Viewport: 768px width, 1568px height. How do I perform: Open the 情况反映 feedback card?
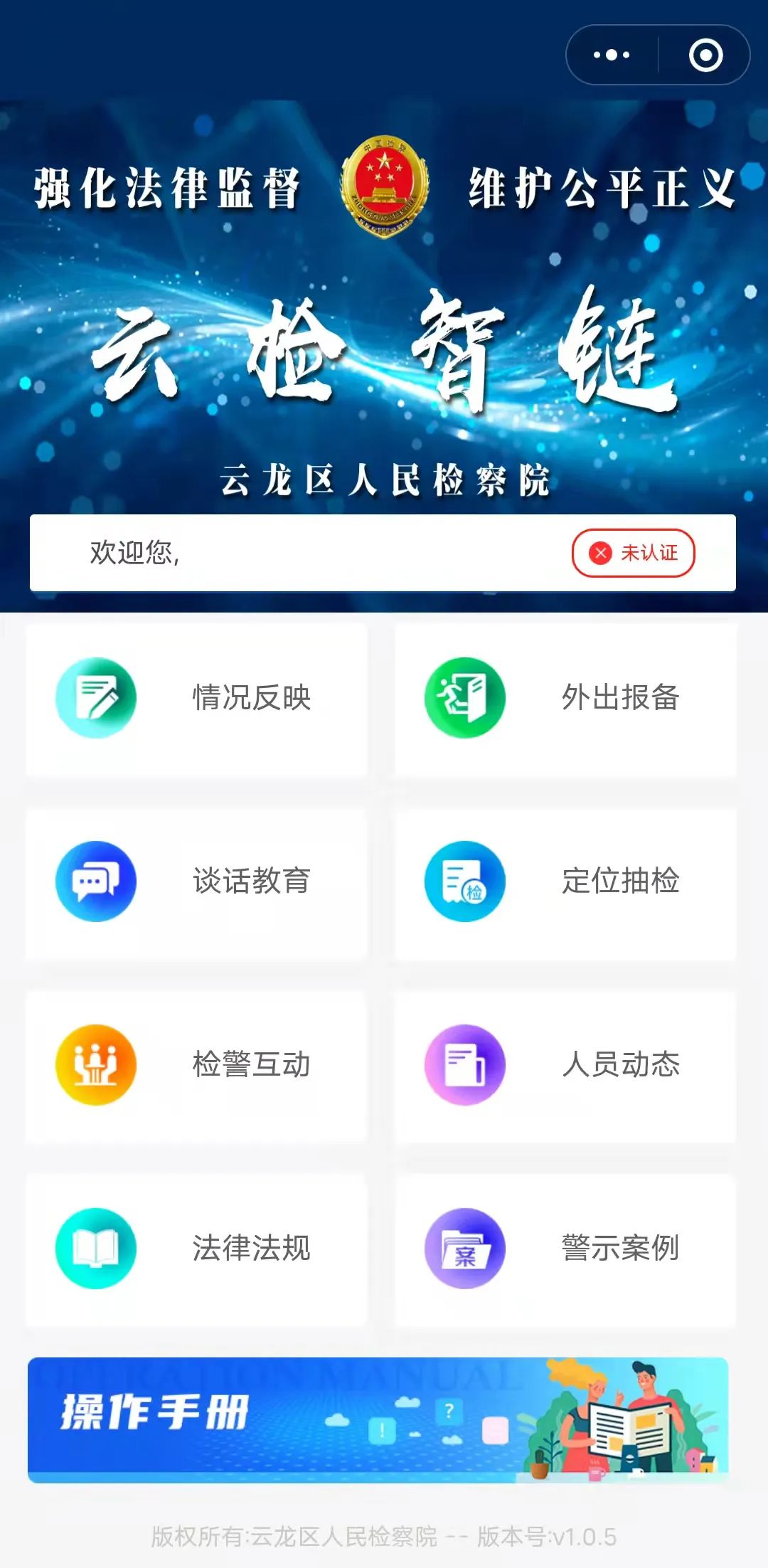pos(196,699)
